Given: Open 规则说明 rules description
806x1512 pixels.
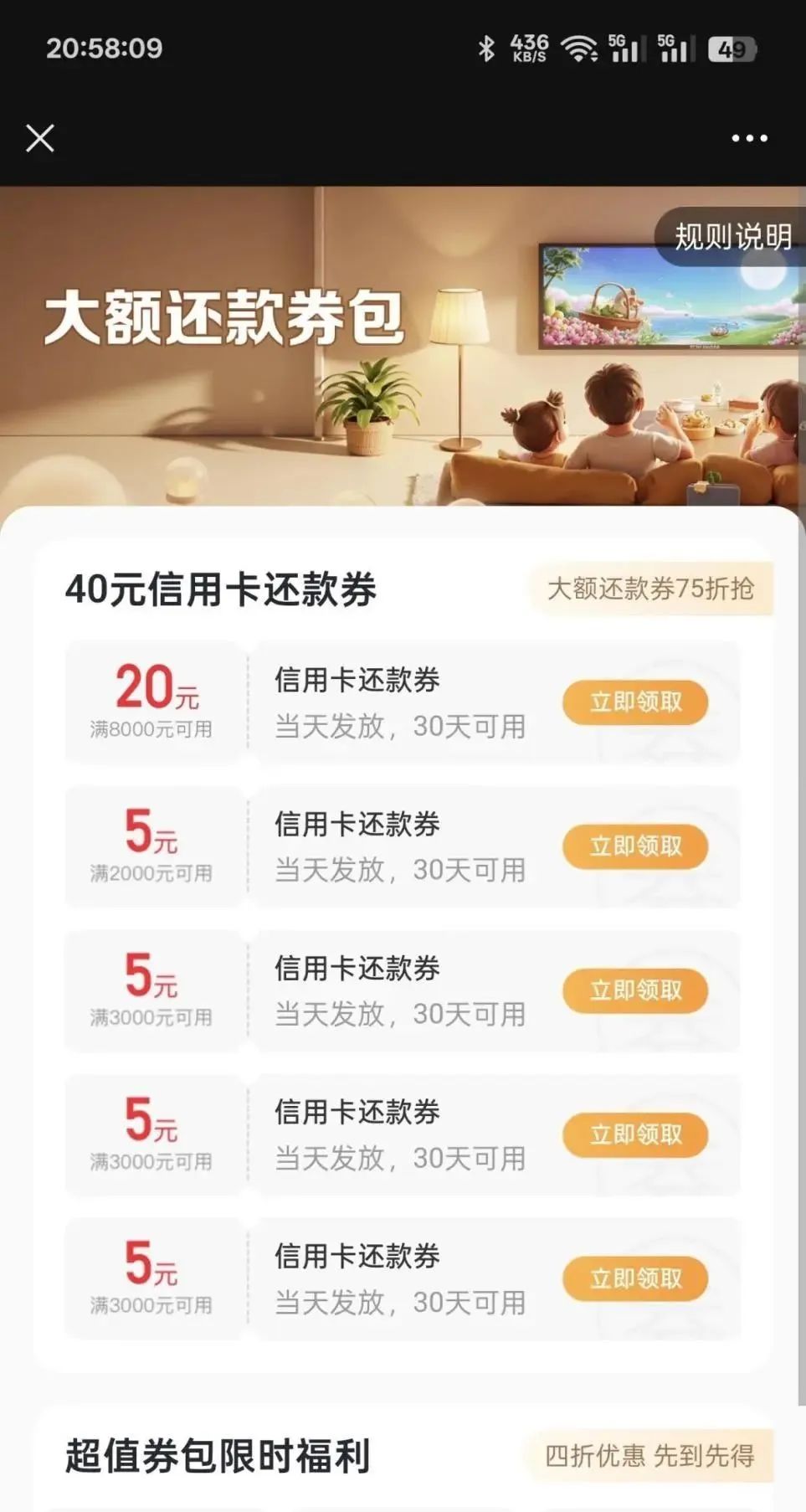Looking at the screenshot, I should (732, 237).
